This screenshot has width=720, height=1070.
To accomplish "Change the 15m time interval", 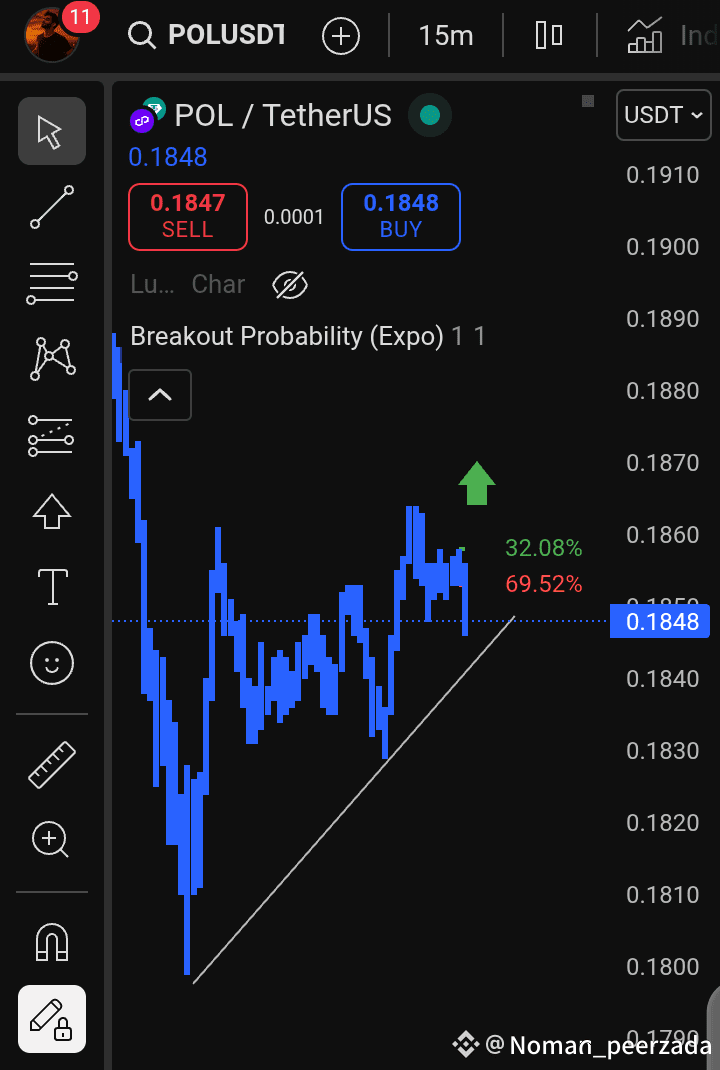I will point(446,36).
